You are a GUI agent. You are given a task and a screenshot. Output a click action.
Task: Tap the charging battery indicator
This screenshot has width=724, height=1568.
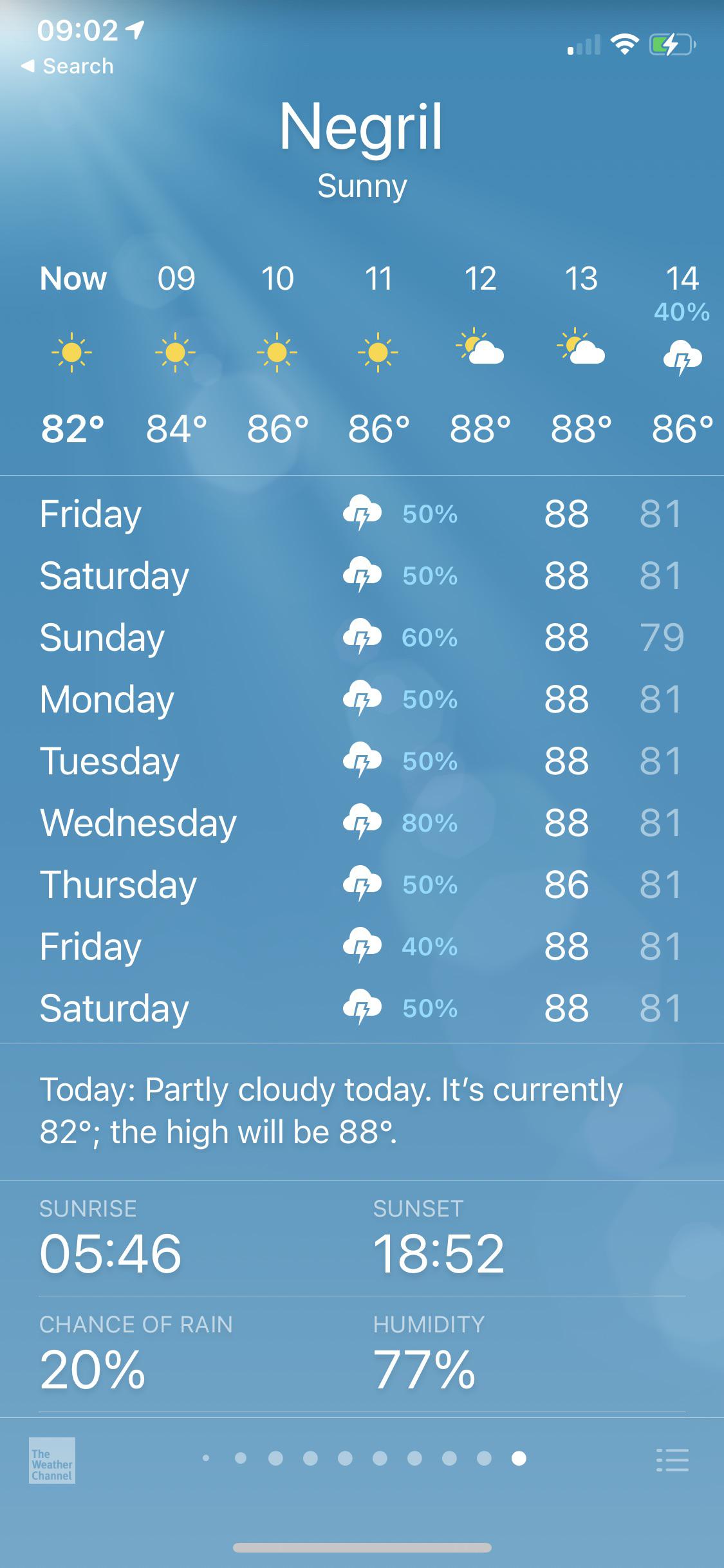[667, 45]
